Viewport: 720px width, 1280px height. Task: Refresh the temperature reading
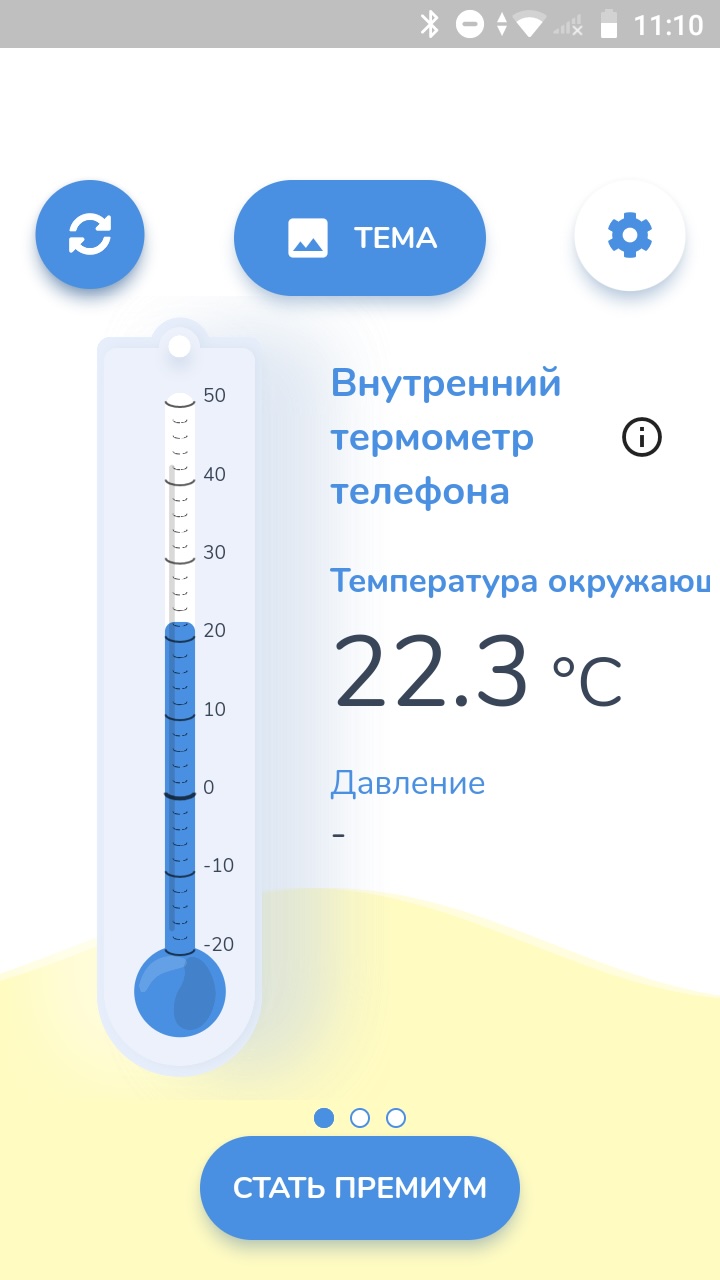pyautogui.click(x=90, y=235)
